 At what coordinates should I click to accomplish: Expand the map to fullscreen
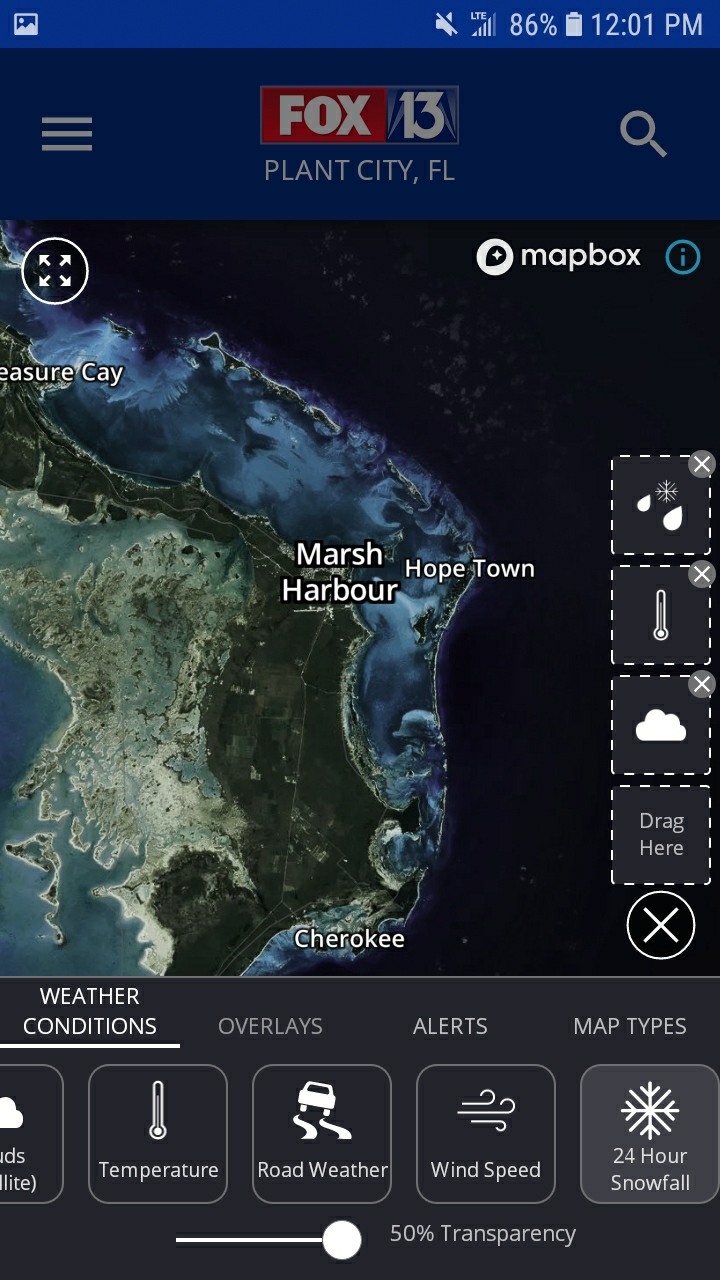tap(55, 270)
